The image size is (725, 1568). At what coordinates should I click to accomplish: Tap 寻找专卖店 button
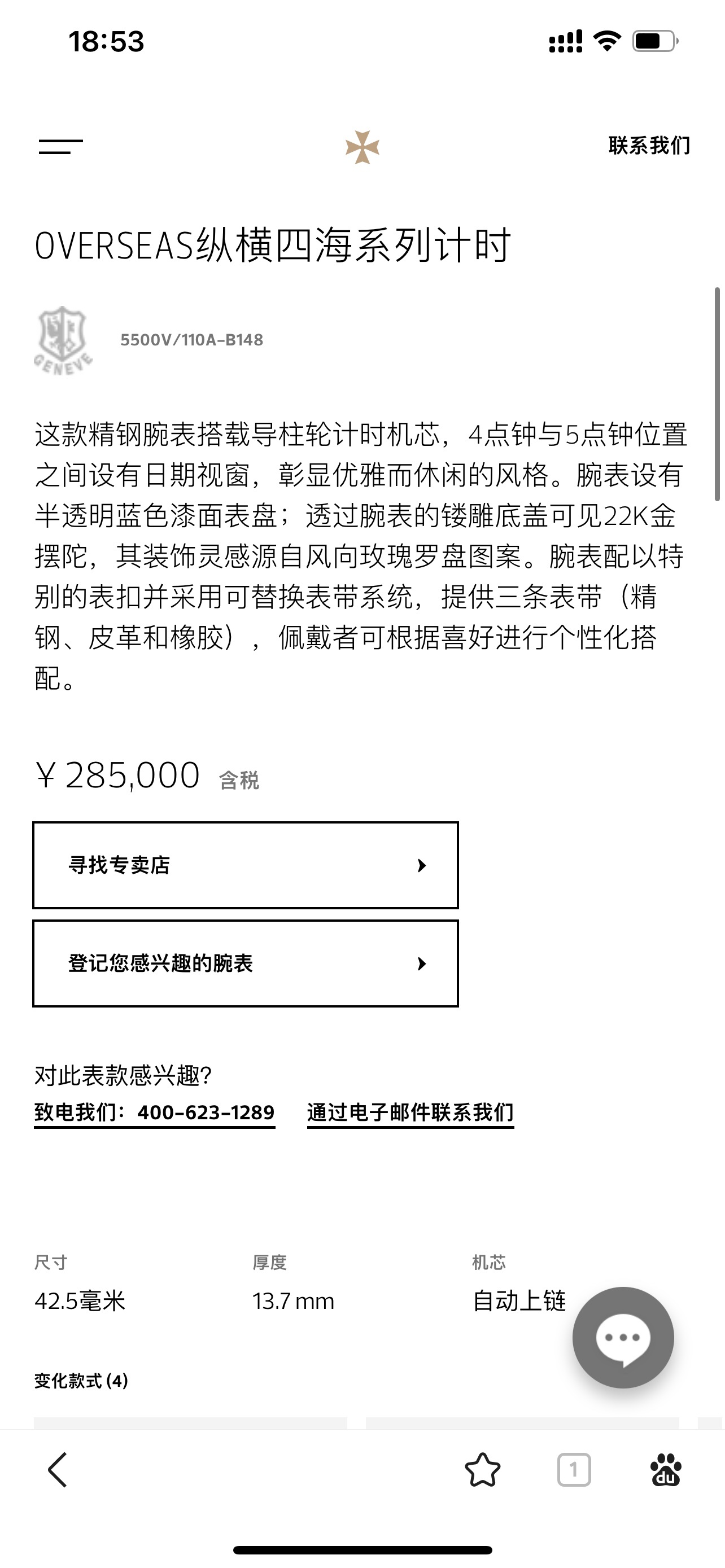(x=245, y=865)
